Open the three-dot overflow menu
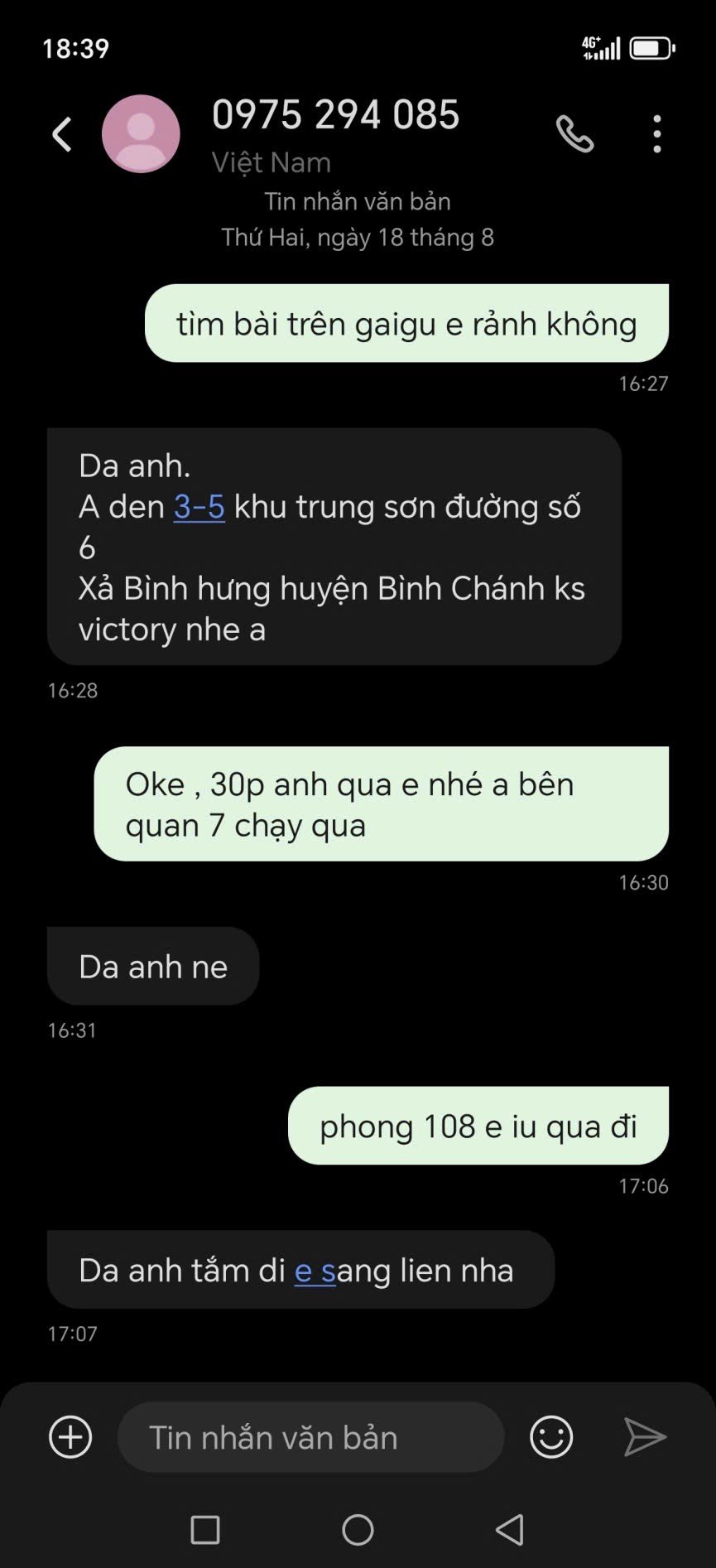This screenshot has width=716, height=1568. pyautogui.click(x=657, y=134)
